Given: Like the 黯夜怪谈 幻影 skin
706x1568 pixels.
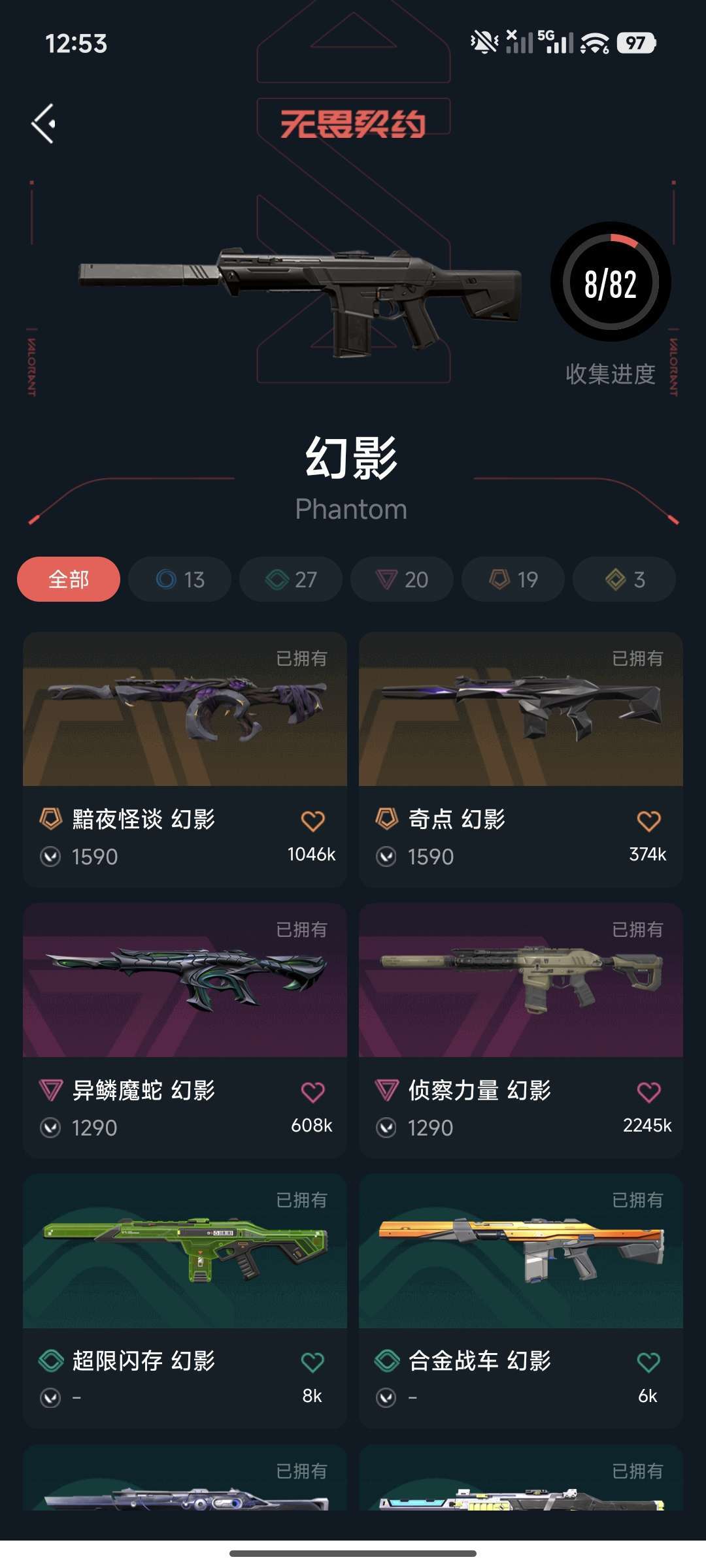Looking at the screenshot, I should click(312, 821).
